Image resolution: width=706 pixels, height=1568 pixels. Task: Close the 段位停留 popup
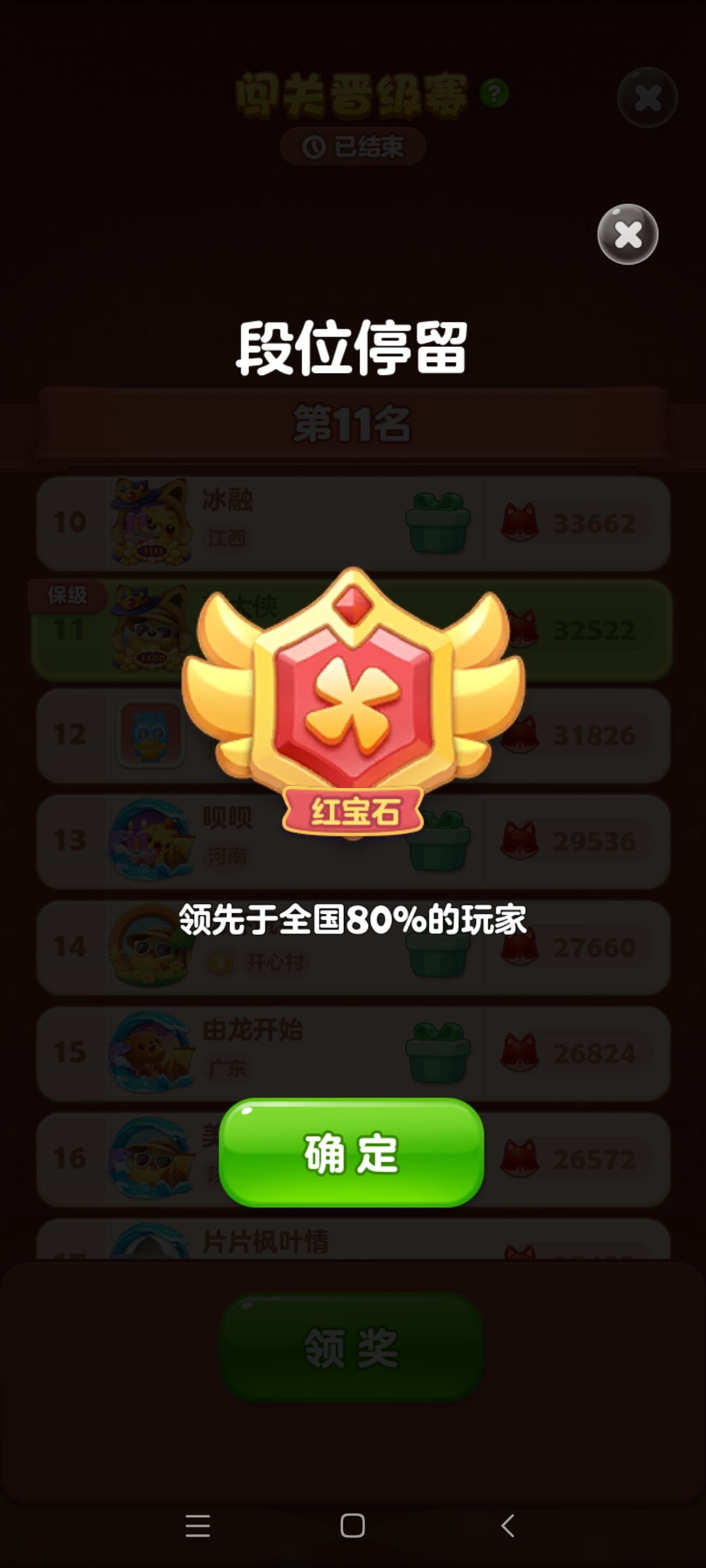(628, 235)
